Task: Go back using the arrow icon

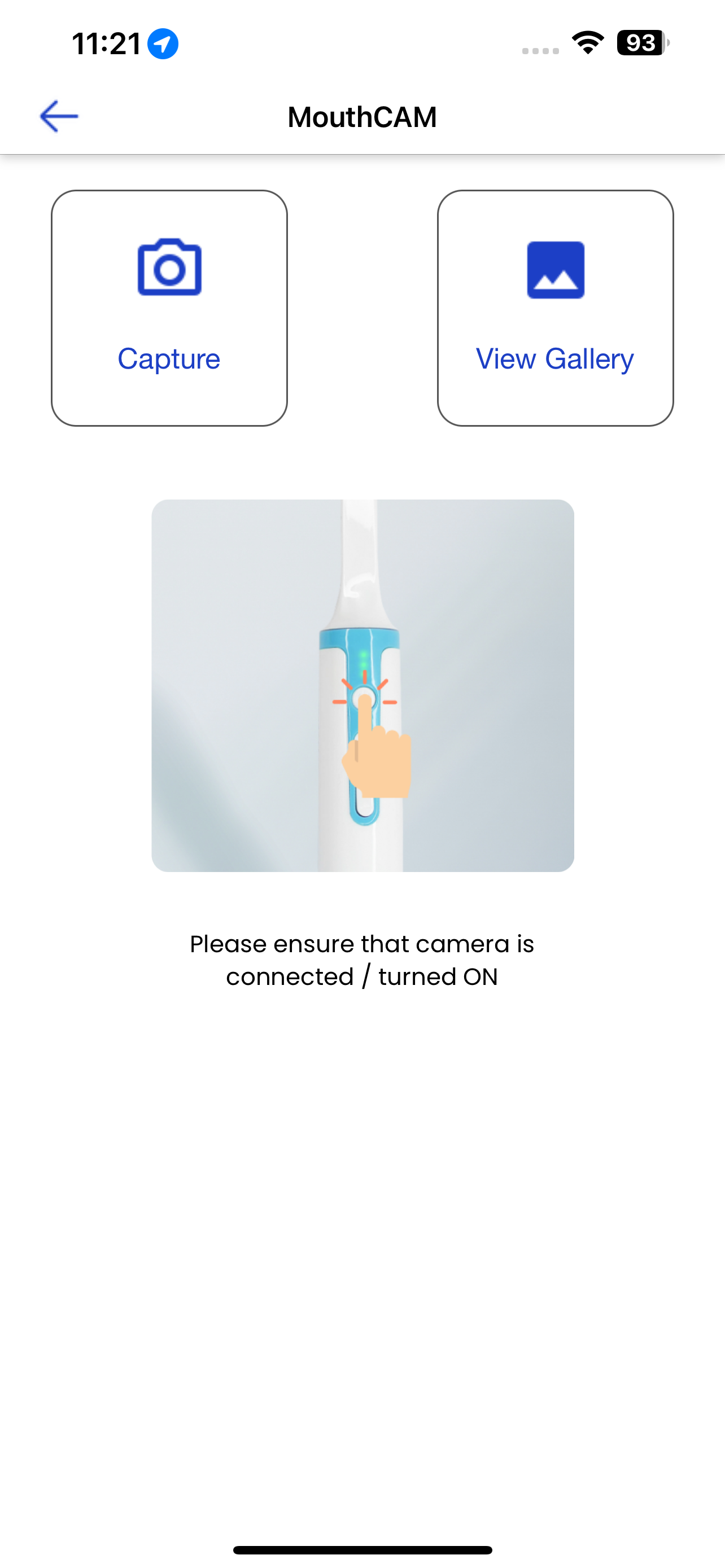Action: tap(58, 116)
